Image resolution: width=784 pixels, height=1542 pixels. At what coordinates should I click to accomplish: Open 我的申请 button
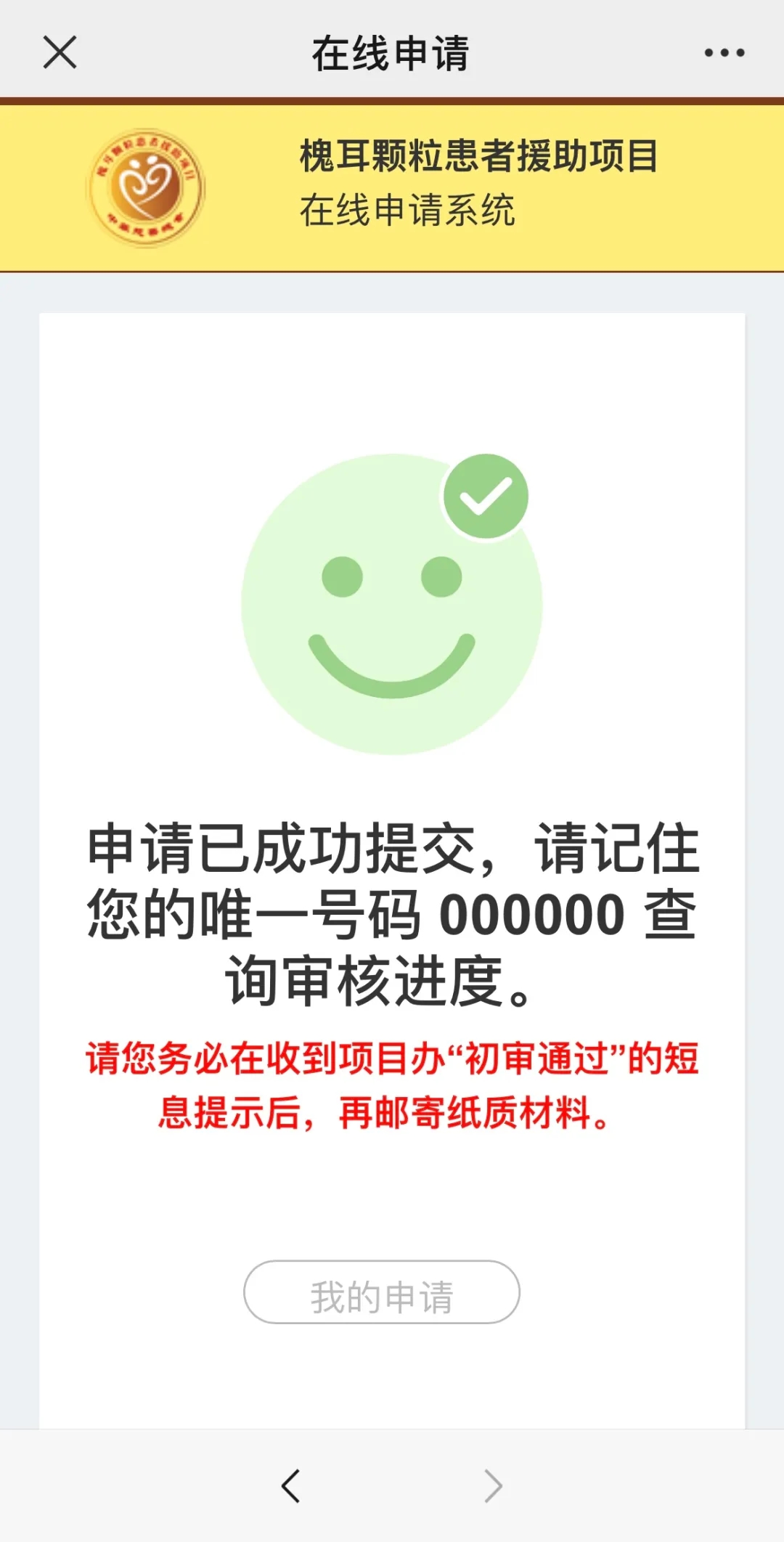(x=382, y=1292)
